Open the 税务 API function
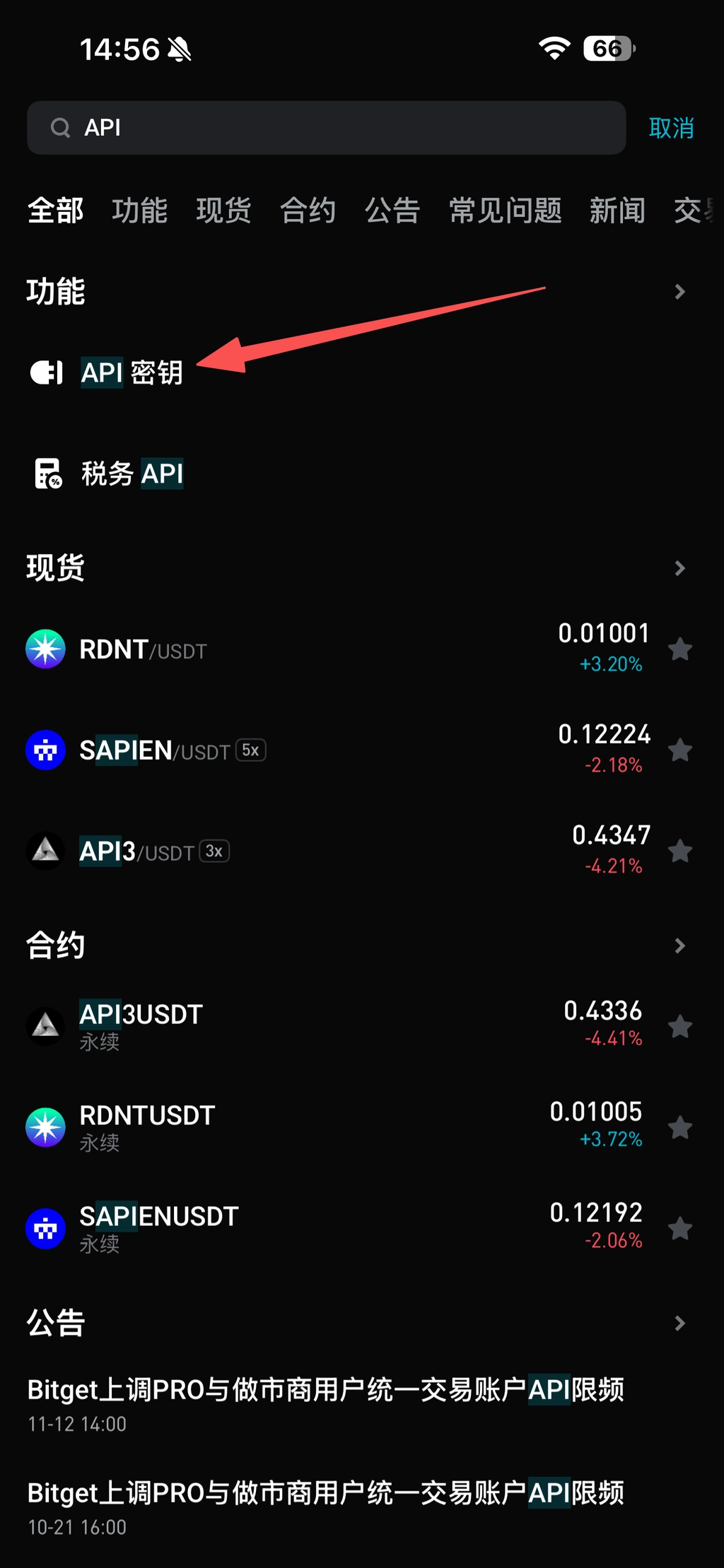 coord(132,473)
